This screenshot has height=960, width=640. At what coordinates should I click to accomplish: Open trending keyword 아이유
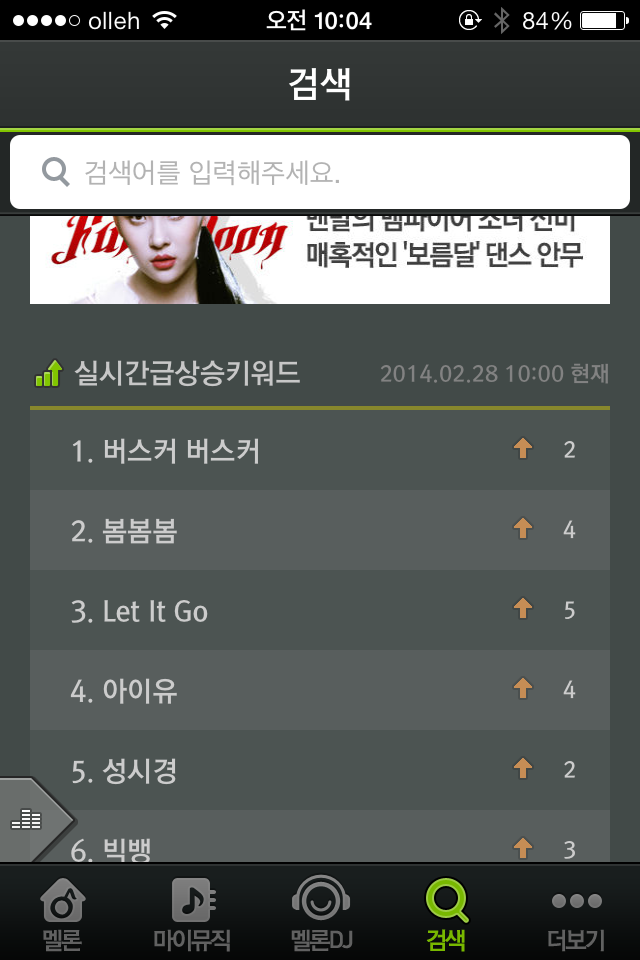click(320, 690)
